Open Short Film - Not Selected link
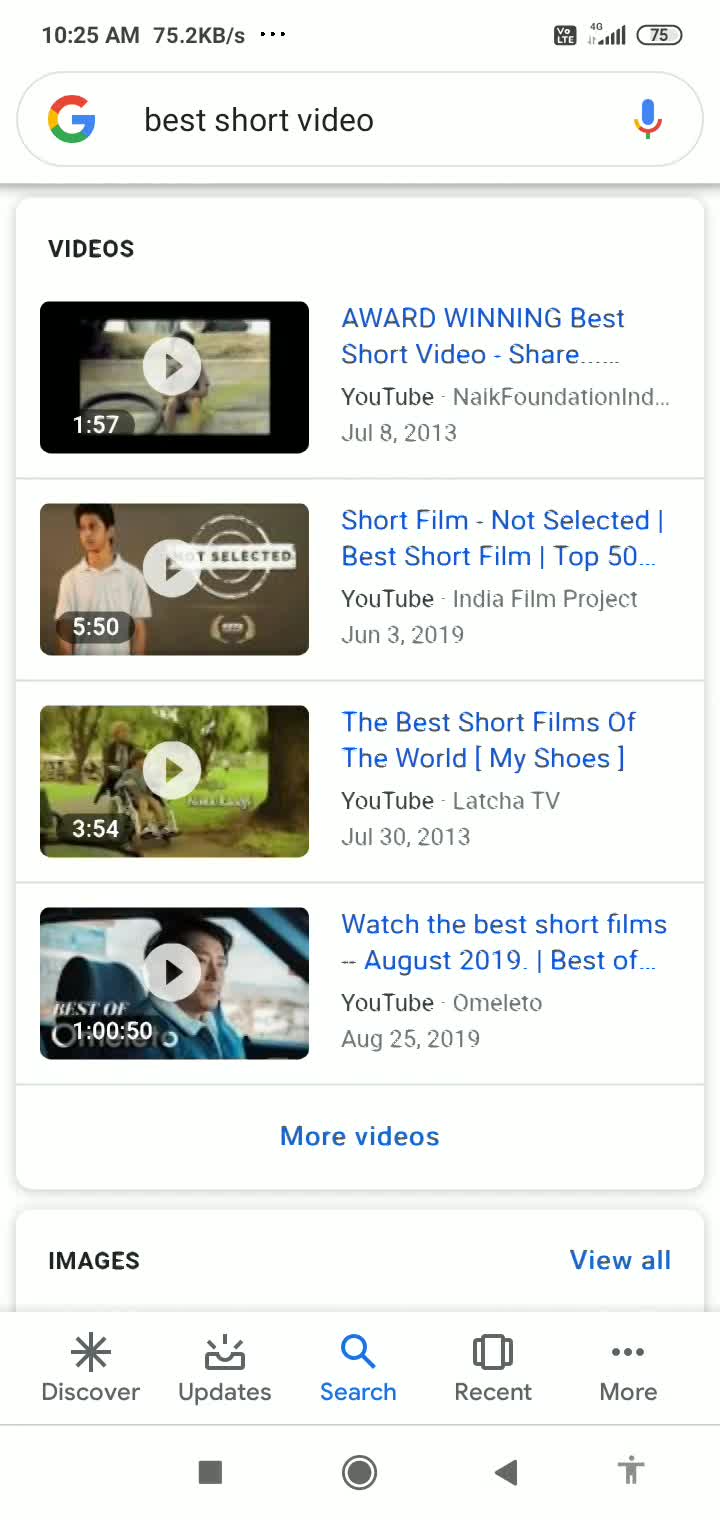This screenshot has width=720, height=1520. (x=502, y=538)
